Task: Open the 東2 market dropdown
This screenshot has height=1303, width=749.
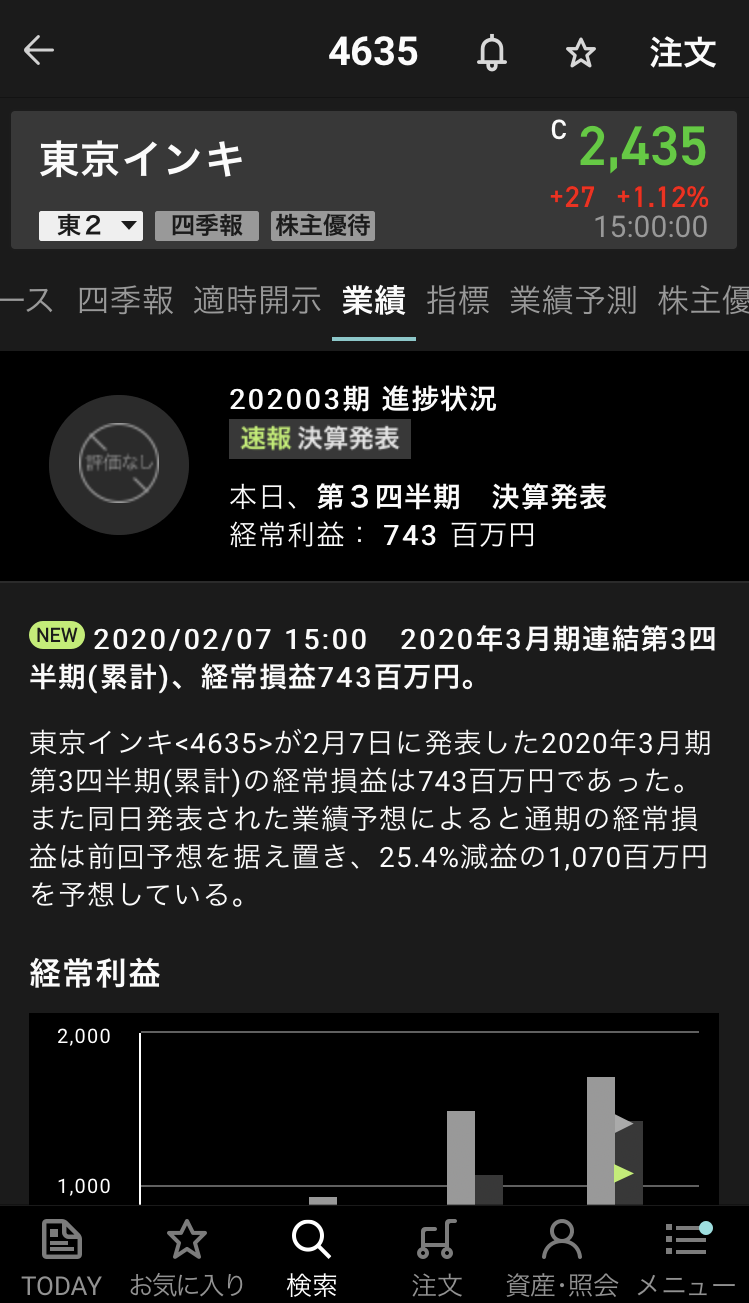Action: [x=91, y=226]
